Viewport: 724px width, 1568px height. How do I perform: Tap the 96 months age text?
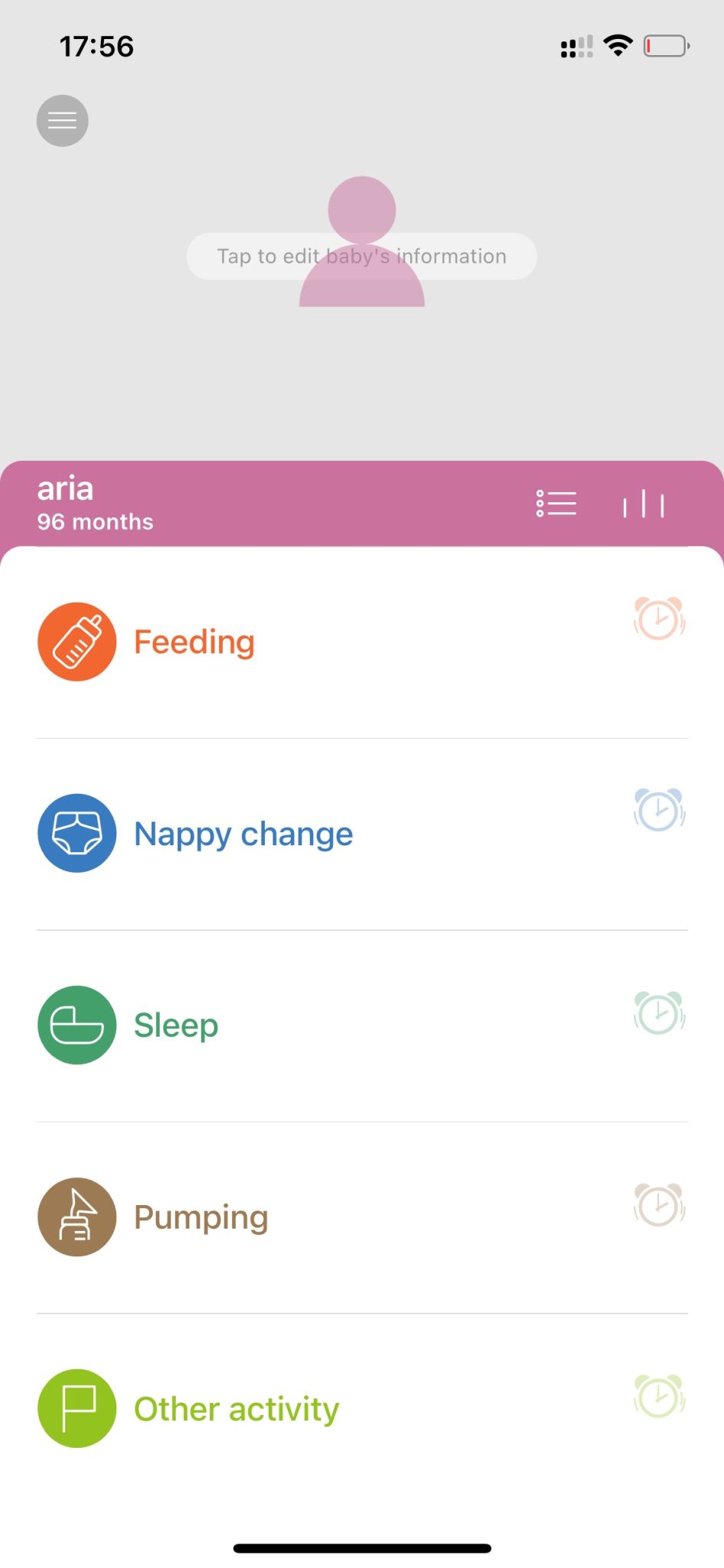(95, 521)
